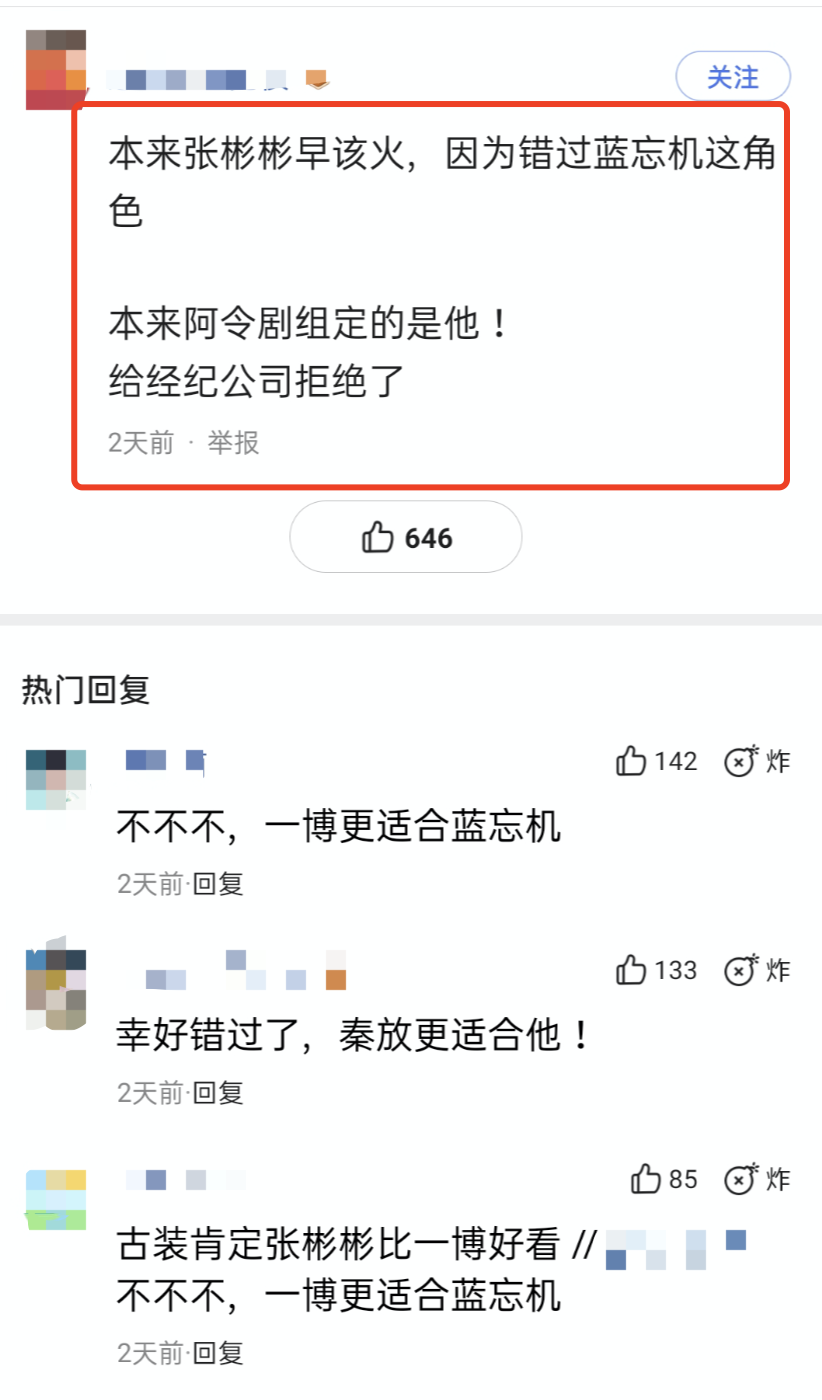Open avatar of the 133-like commenter
Viewport: 822px width, 1400px height.
56,988
